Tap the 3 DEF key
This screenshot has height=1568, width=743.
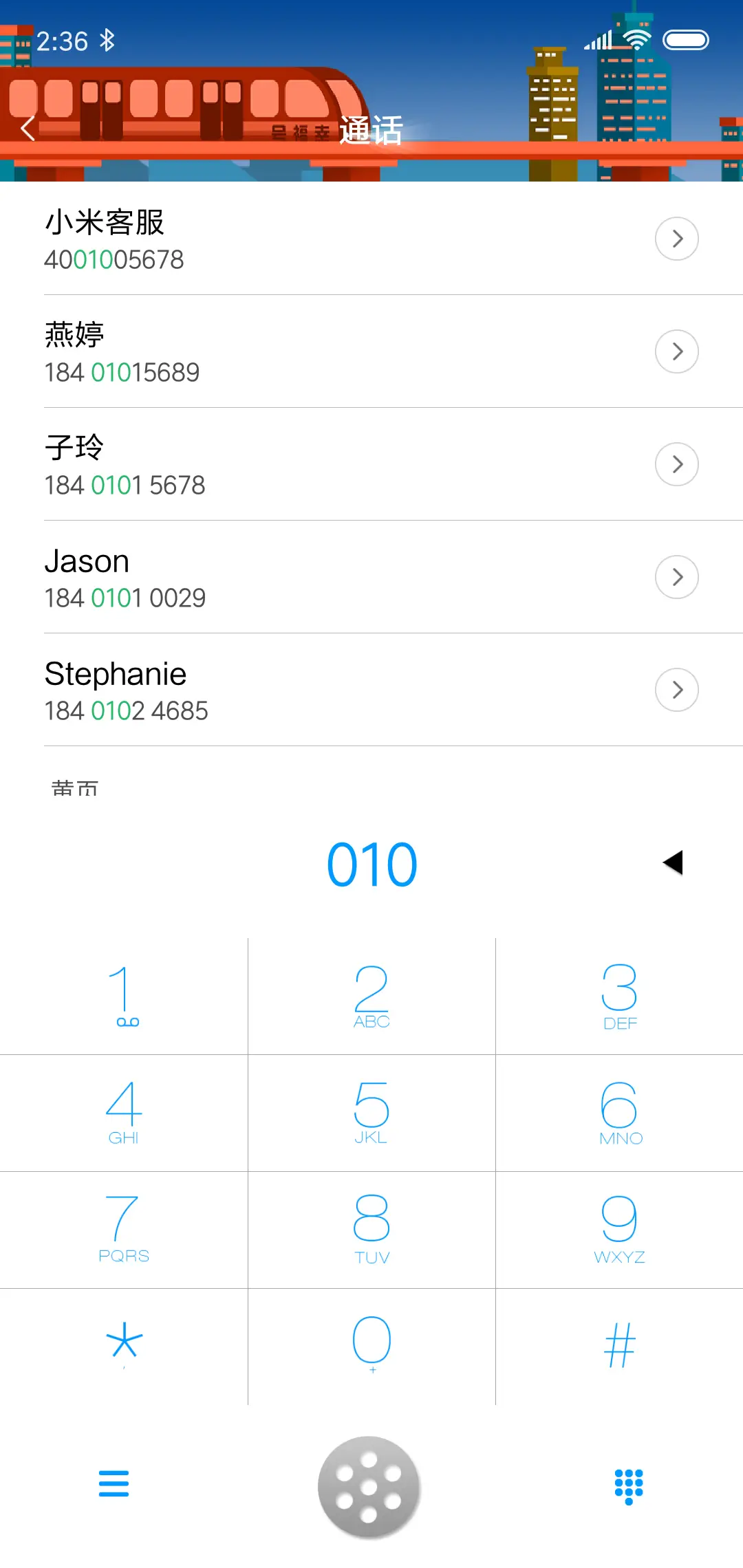coord(619,996)
